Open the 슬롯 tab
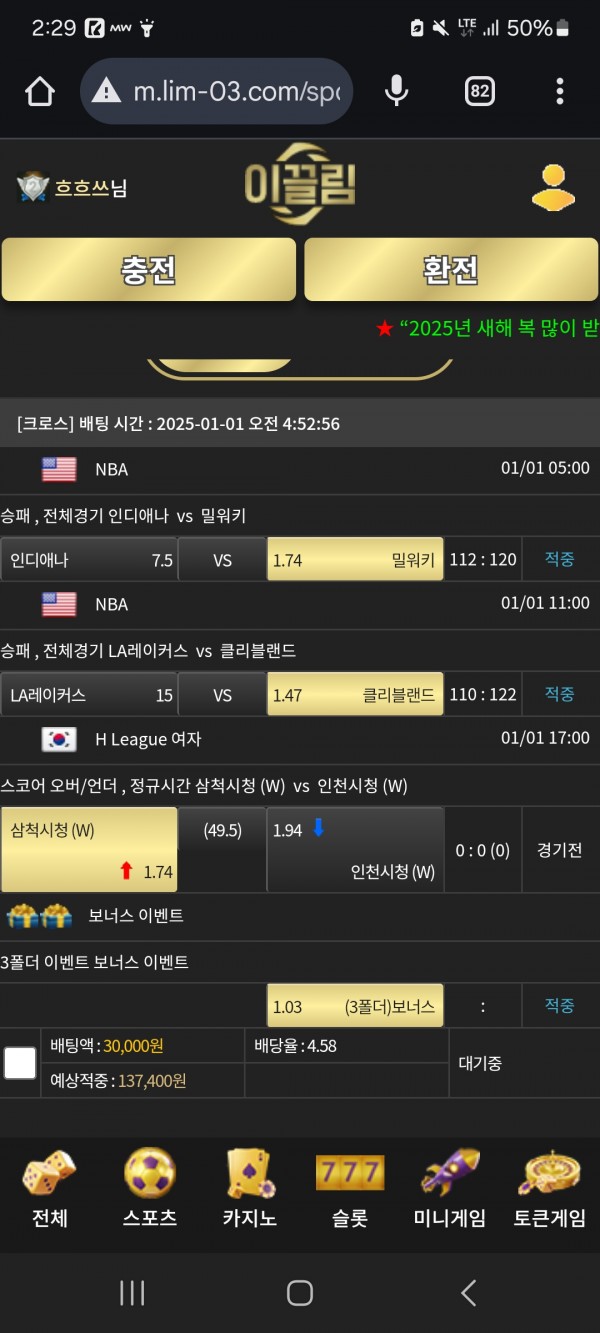The width and height of the screenshot is (600, 1333). point(350,1190)
